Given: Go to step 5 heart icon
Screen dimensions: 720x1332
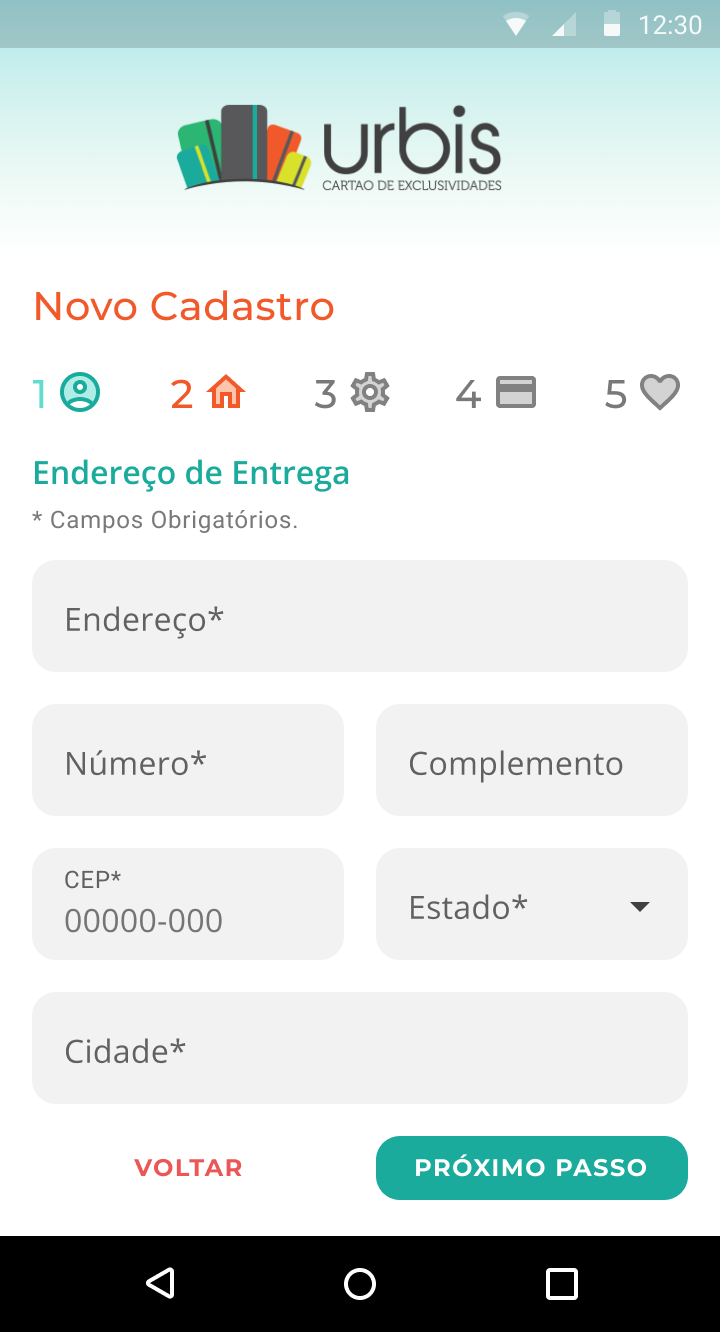Looking at the screenshot, I should [x=660, y=392].
